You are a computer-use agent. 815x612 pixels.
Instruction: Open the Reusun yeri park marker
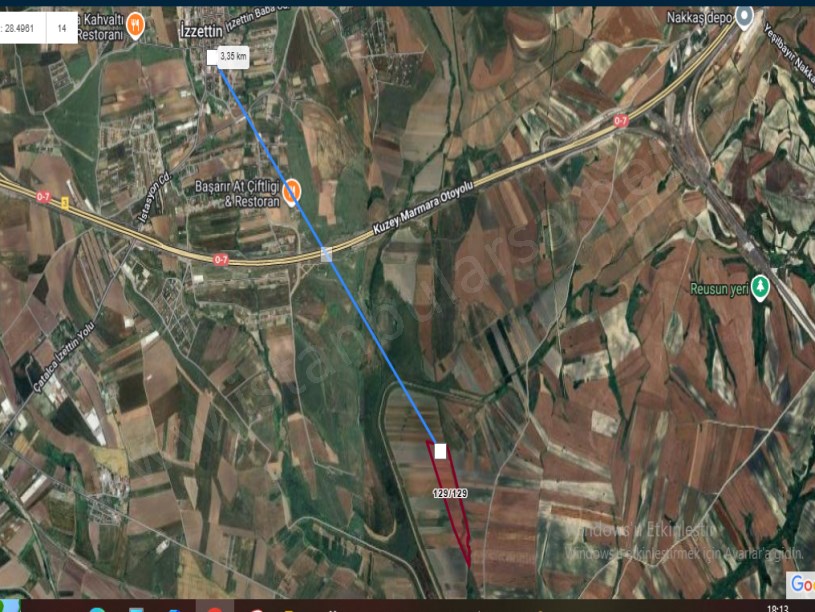[x=760, y=289]
